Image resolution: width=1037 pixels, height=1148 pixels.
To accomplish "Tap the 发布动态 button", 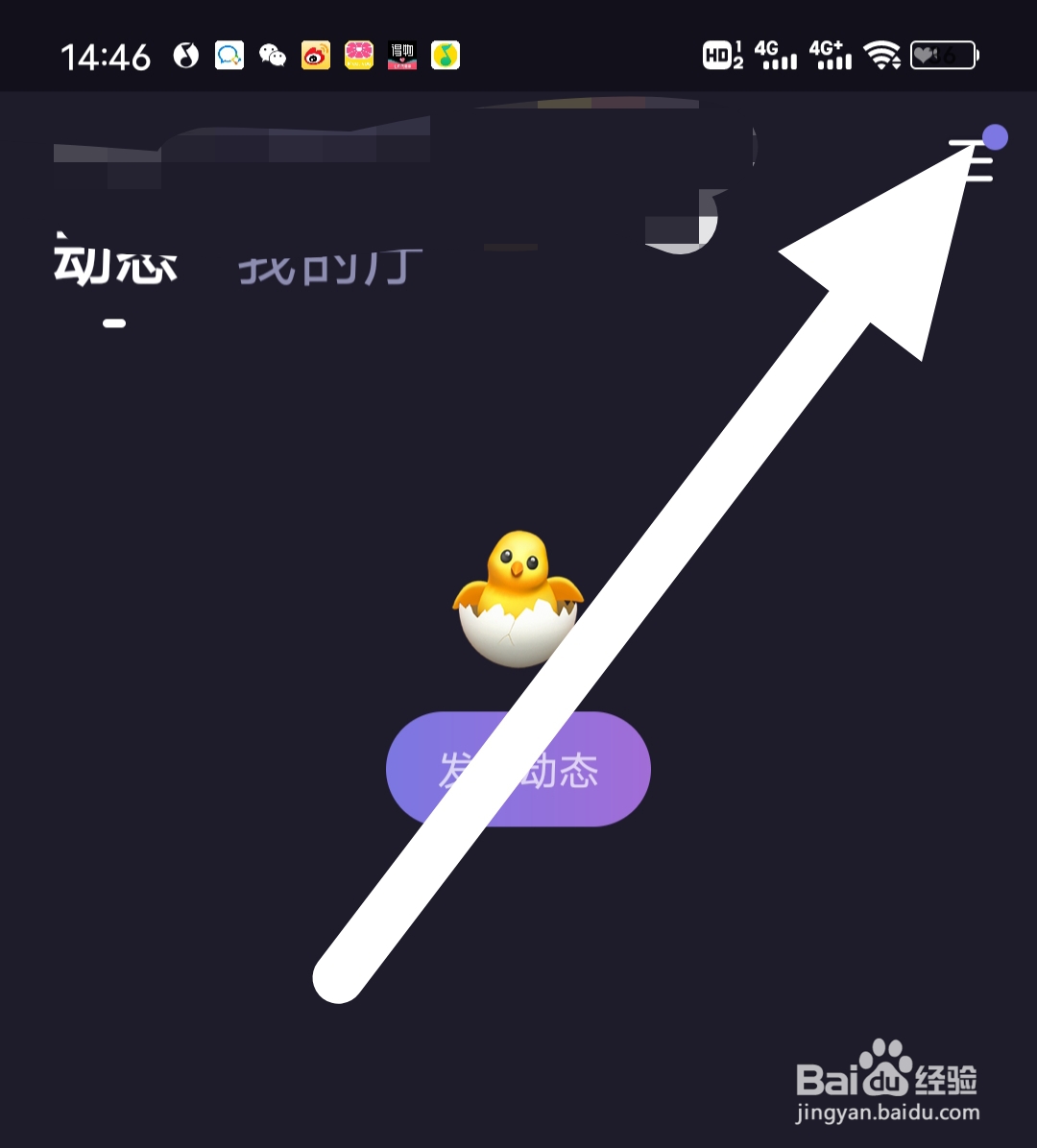I will [x=518, y=768].
